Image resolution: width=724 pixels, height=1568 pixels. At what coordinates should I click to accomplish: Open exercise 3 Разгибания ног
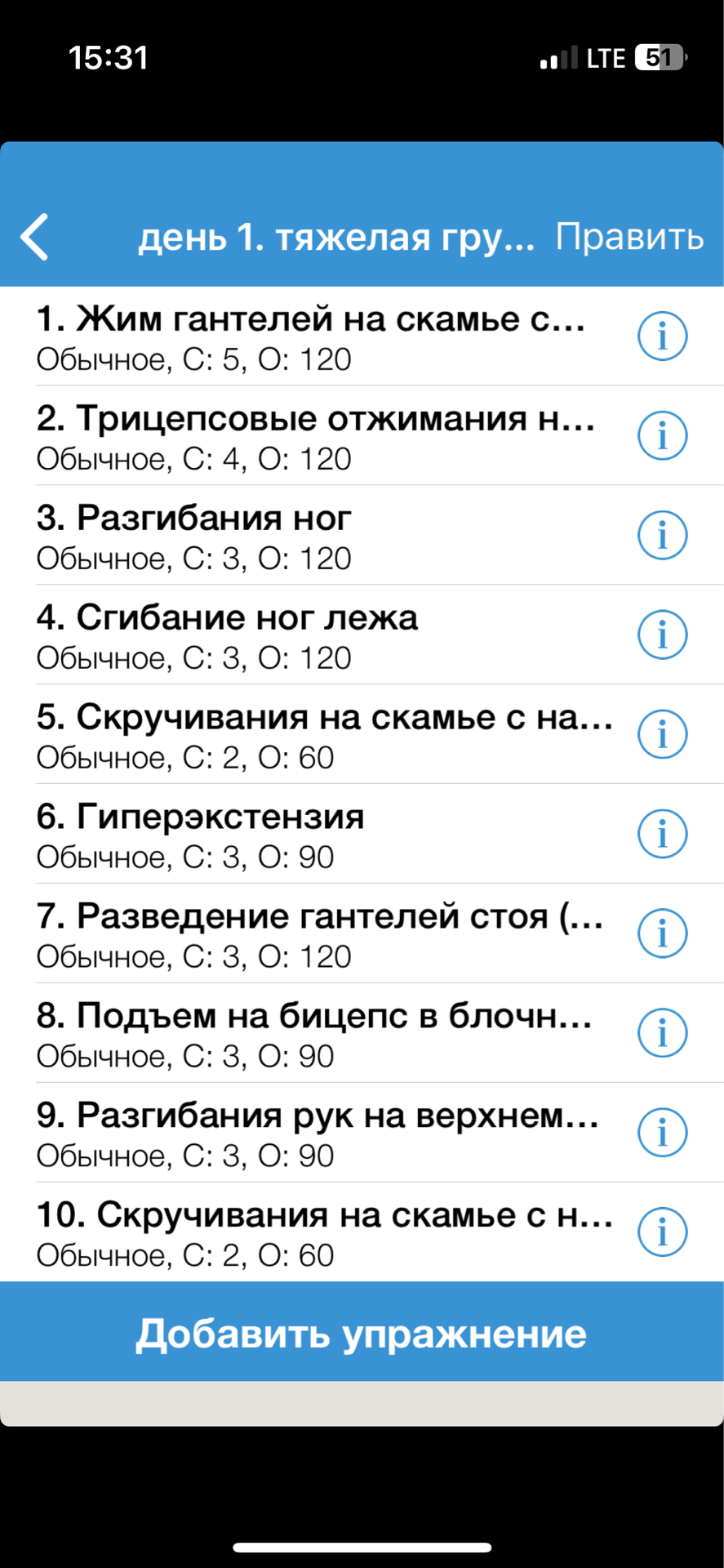click(310, 536)
